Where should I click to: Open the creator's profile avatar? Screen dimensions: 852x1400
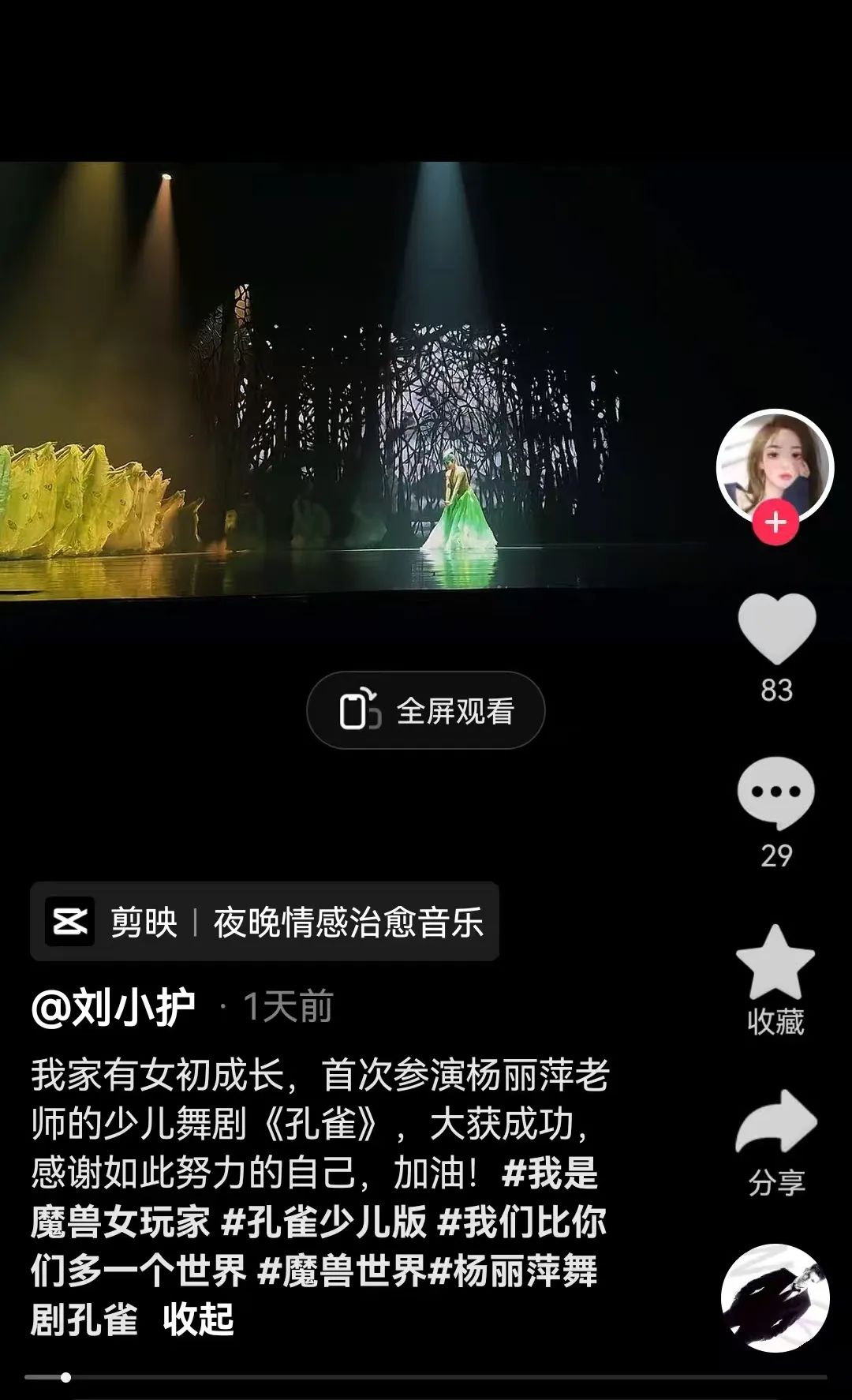[775, 467]
